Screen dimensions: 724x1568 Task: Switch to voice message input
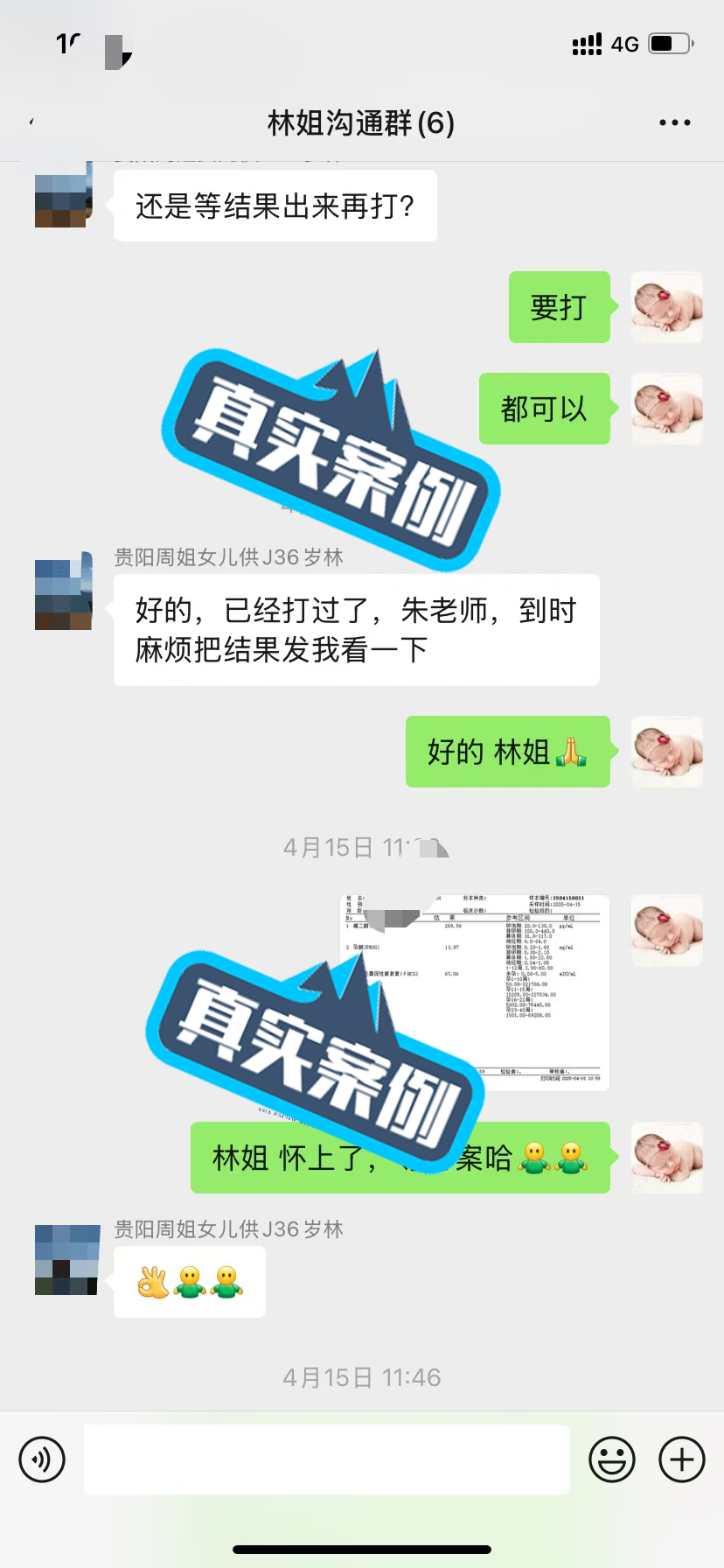[x=42, y=1459]
